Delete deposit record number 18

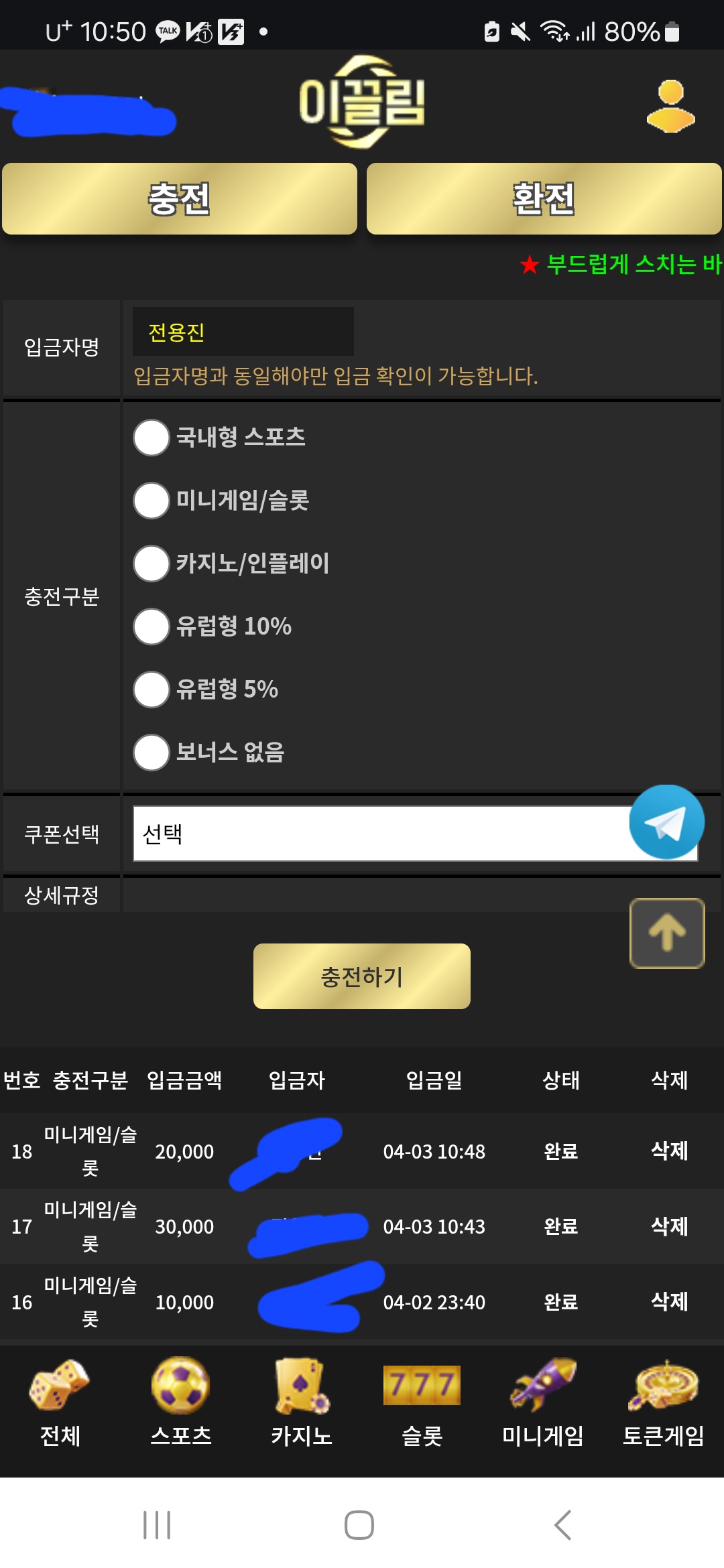click(x=669, y=1151)
